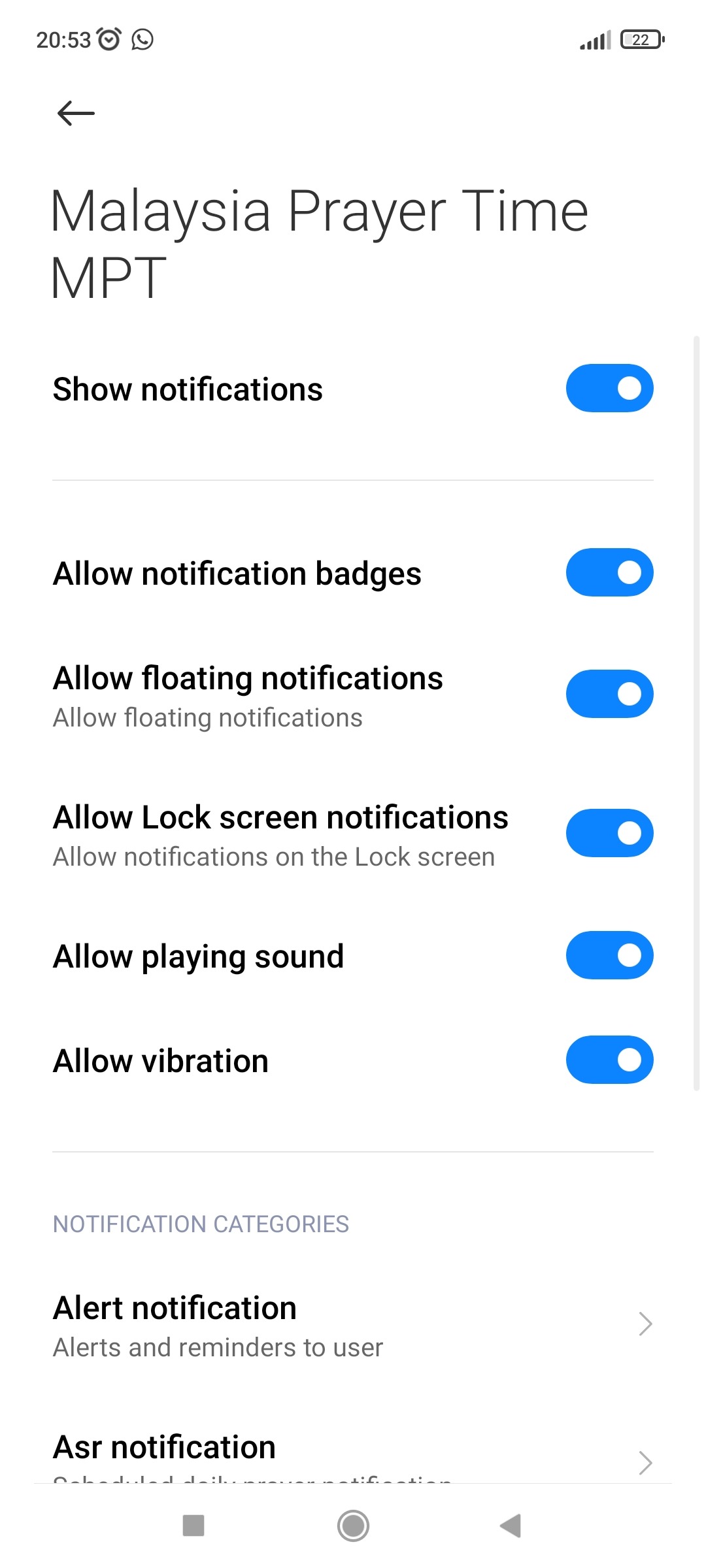Disable Allow notification badges
Screen dimensions: 706x1568
(609, 572)
